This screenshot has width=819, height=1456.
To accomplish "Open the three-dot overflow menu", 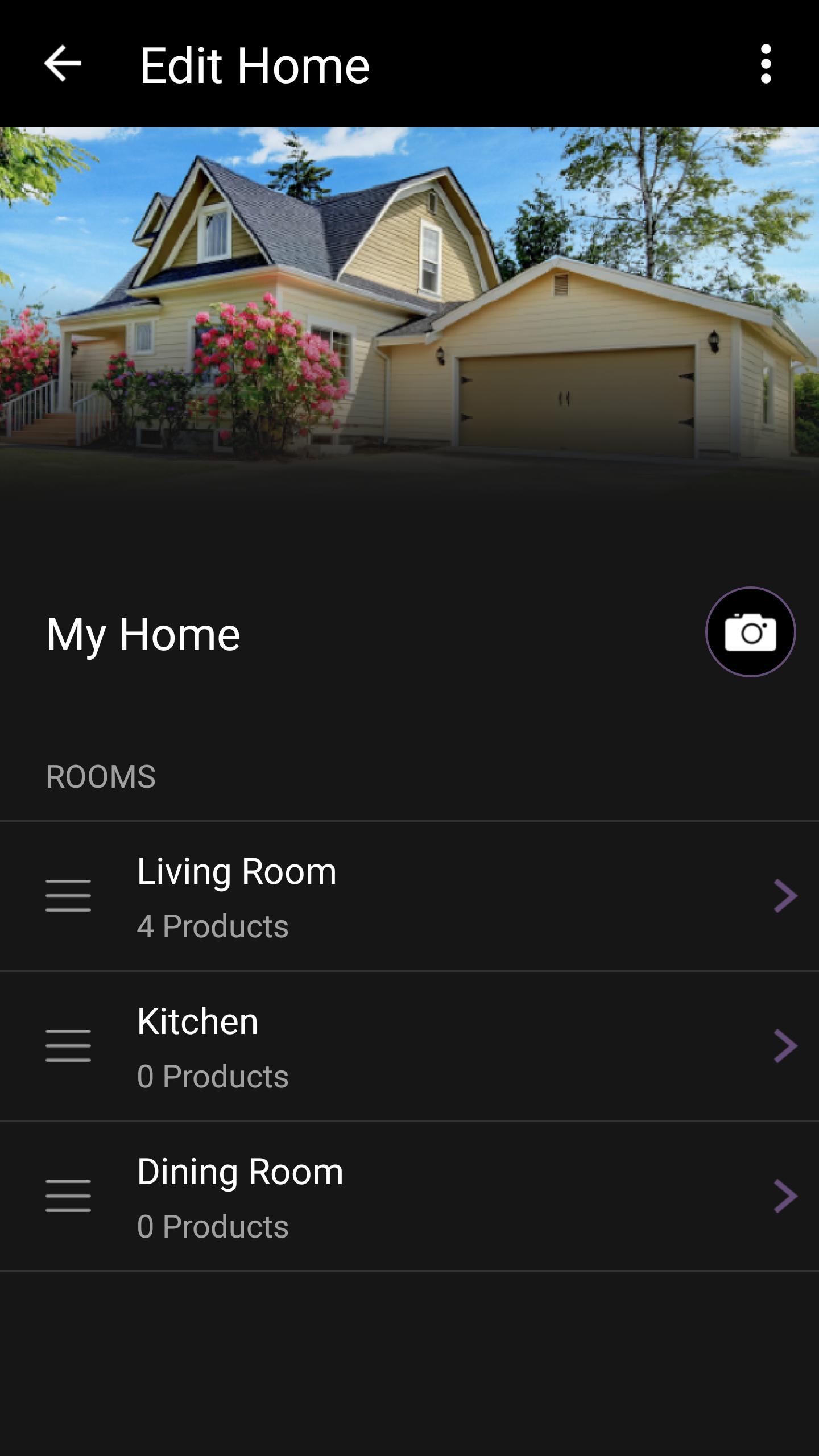I will tap(766, 64).
